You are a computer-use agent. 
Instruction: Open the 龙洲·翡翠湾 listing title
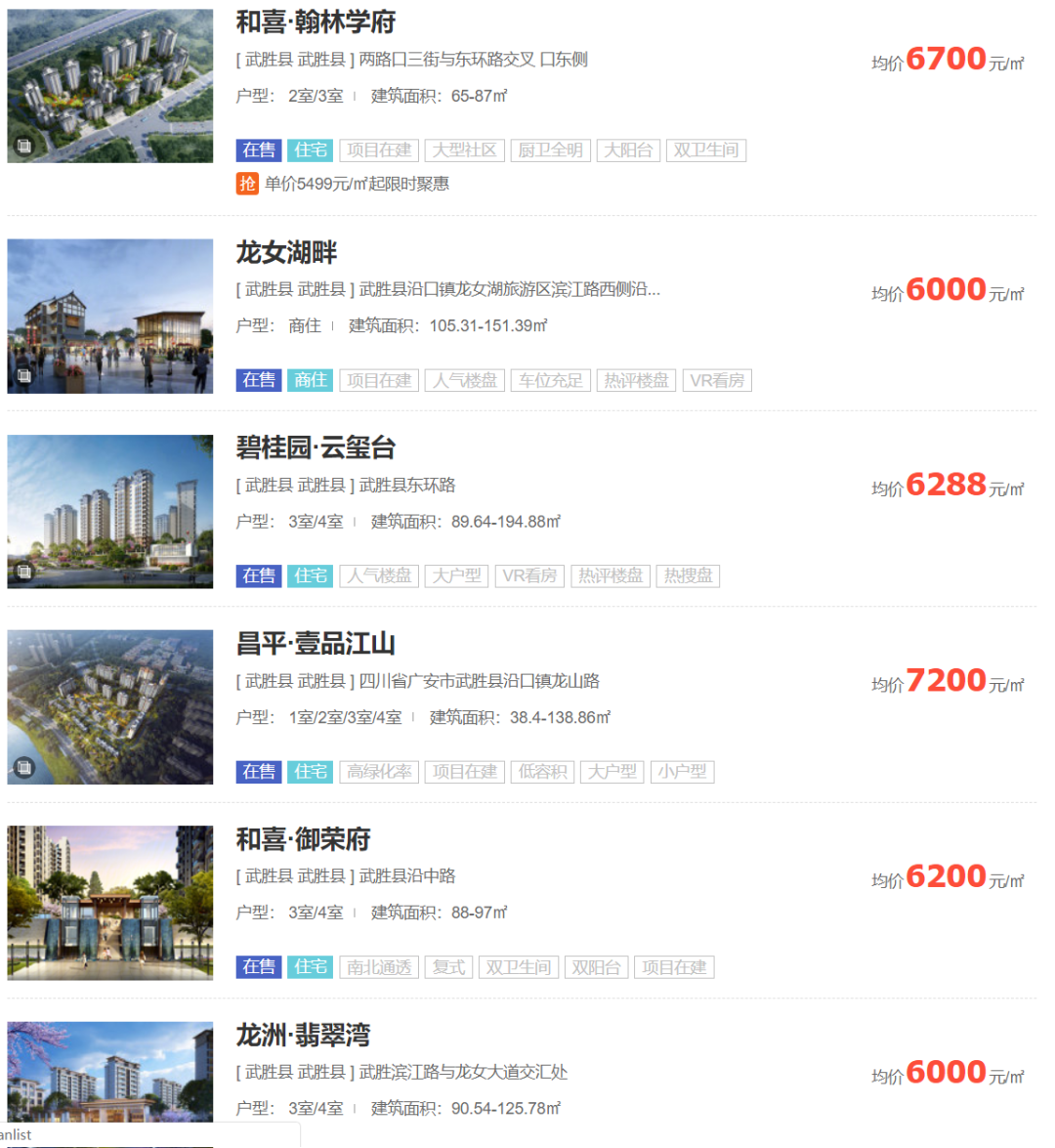(x=303, y=1035)
